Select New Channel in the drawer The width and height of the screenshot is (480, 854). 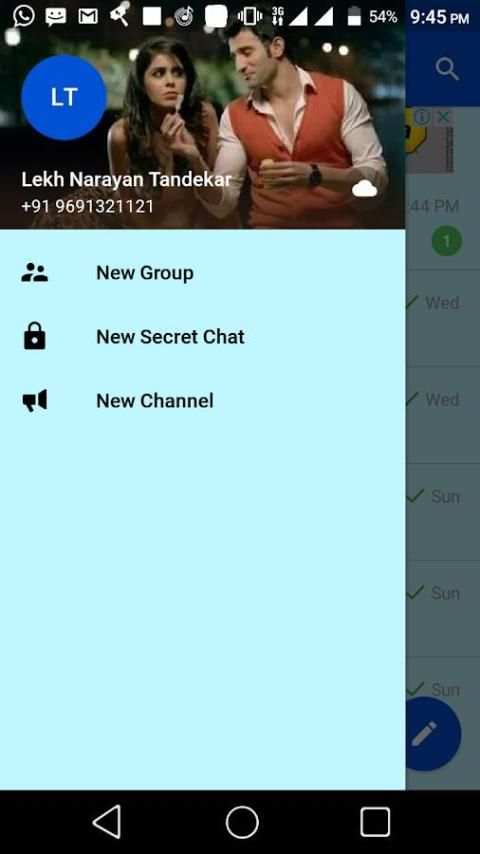click(x=202, y=401)
